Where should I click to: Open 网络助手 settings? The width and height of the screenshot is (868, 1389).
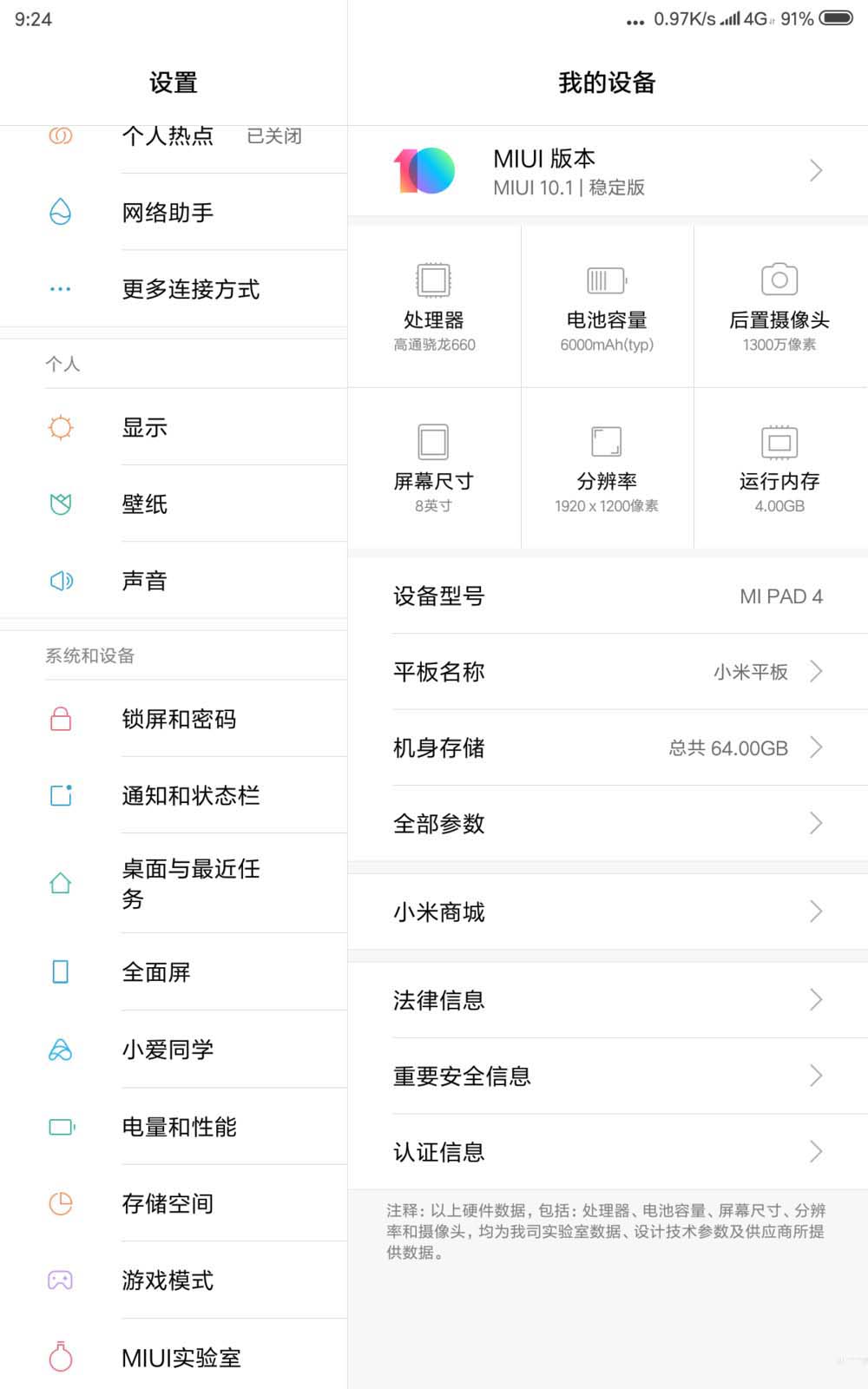point(174,213)
